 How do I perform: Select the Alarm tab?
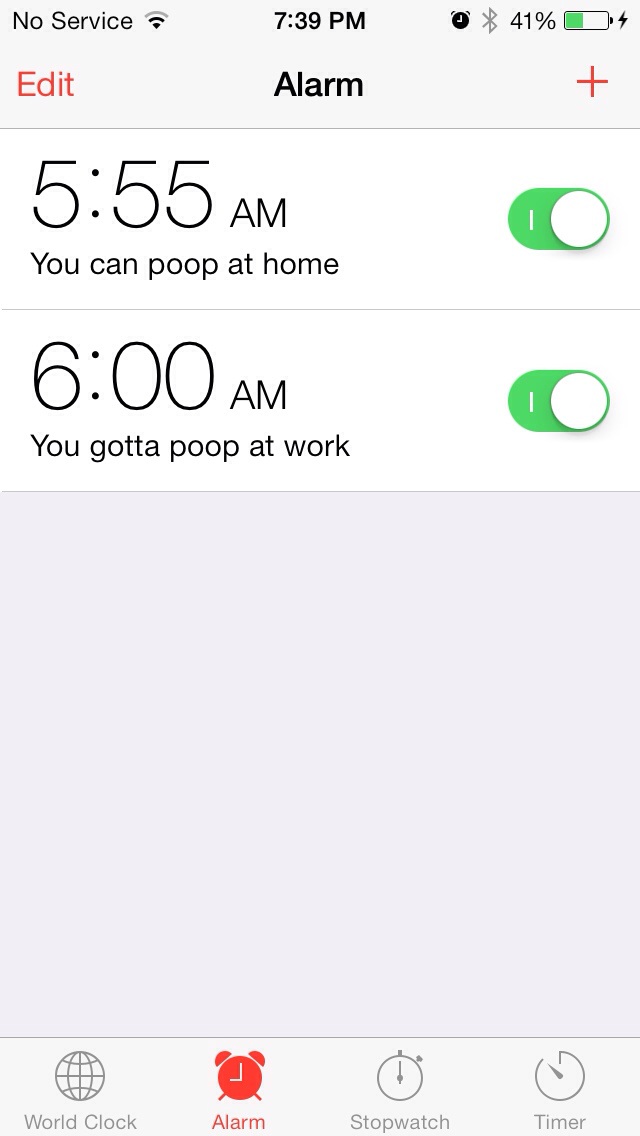click(x=239, y=1090)
